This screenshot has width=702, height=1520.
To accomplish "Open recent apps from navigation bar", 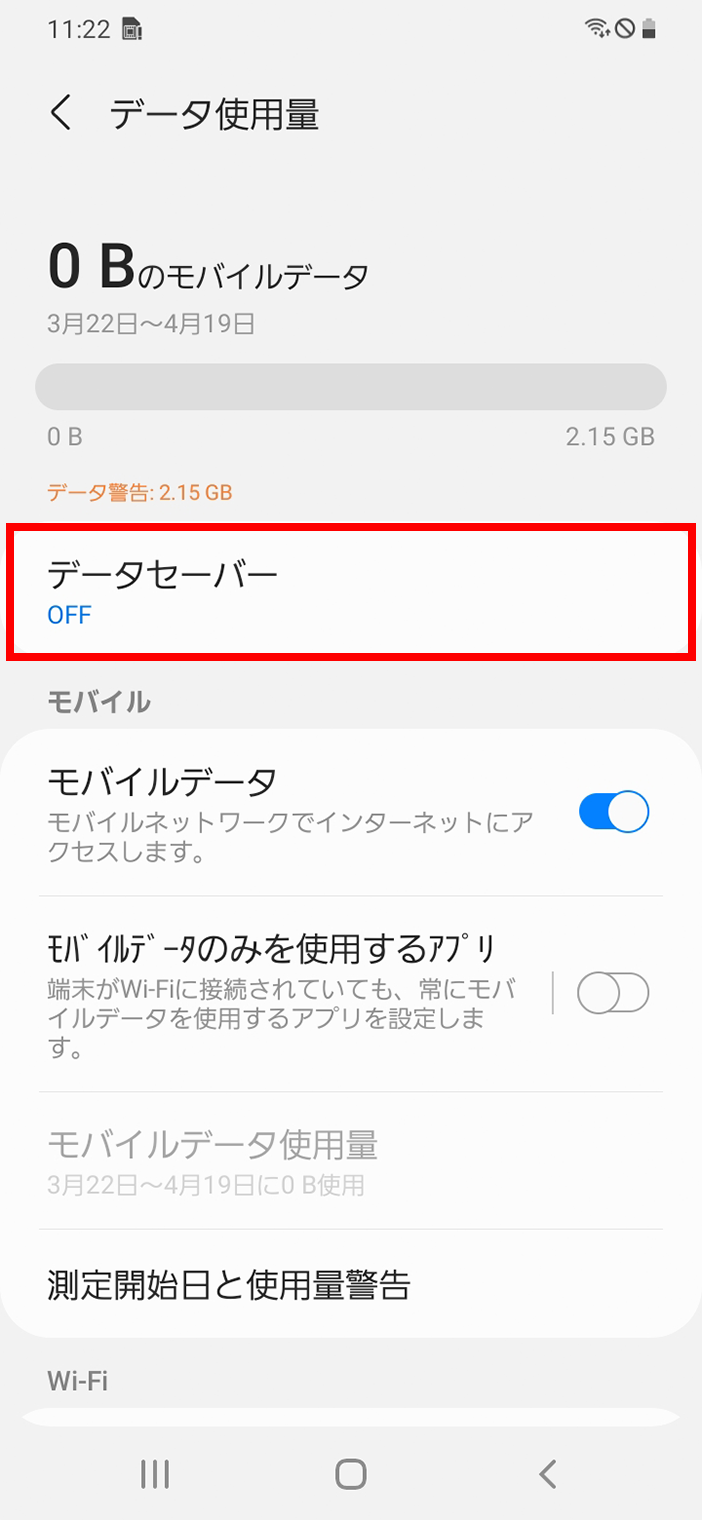I will [x=155, y=1473].
